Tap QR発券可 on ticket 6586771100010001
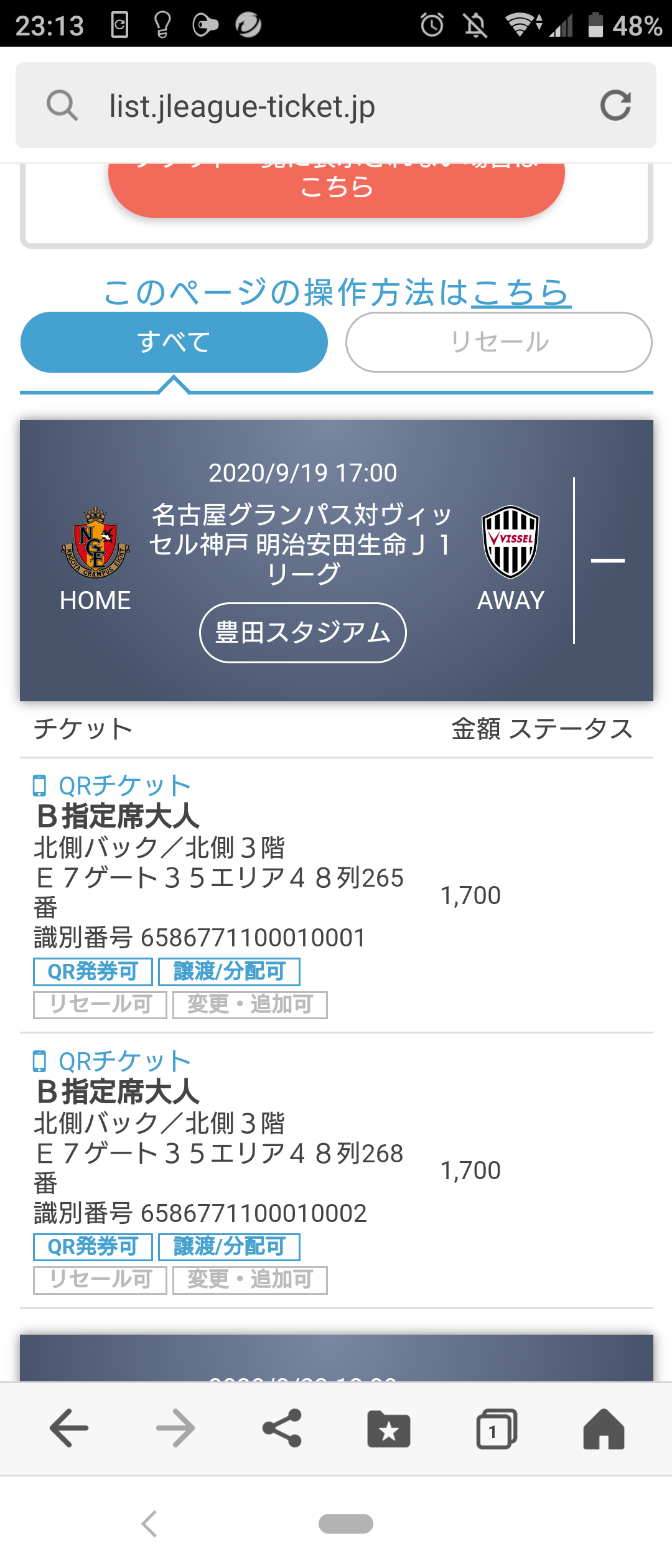Image resolution: width=672 pixels, height=1568 pixels. point(93,971)
